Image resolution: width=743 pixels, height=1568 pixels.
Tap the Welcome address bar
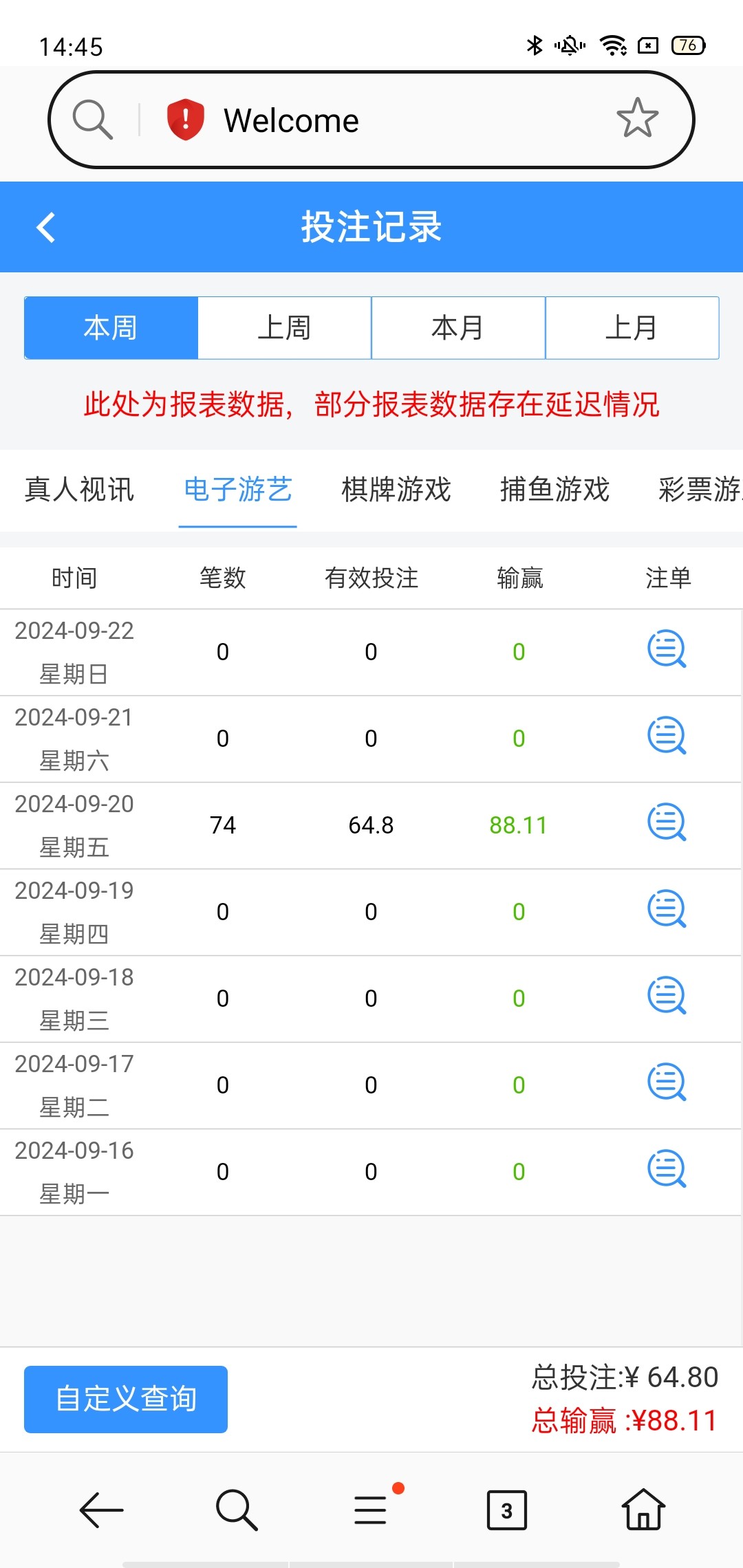371,120
